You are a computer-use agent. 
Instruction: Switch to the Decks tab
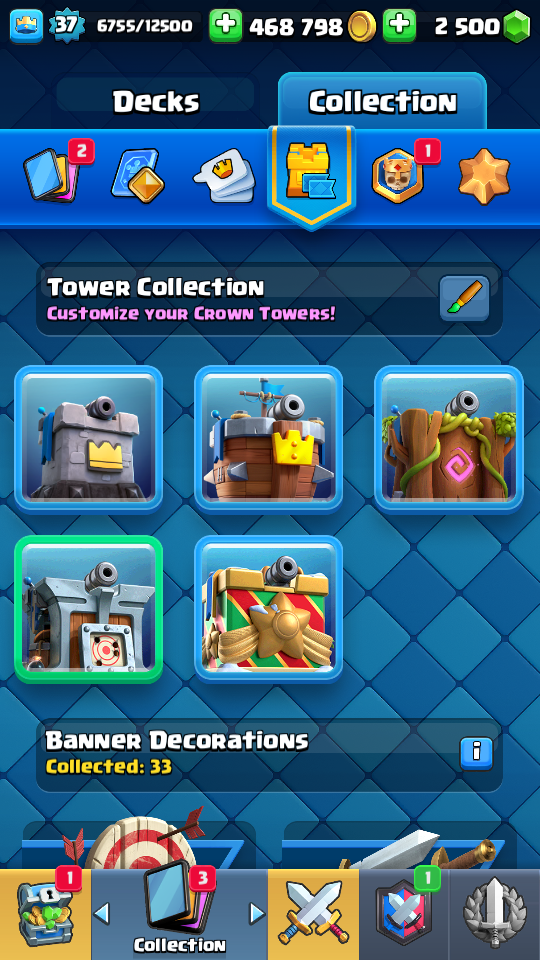[x=156, y=101]
